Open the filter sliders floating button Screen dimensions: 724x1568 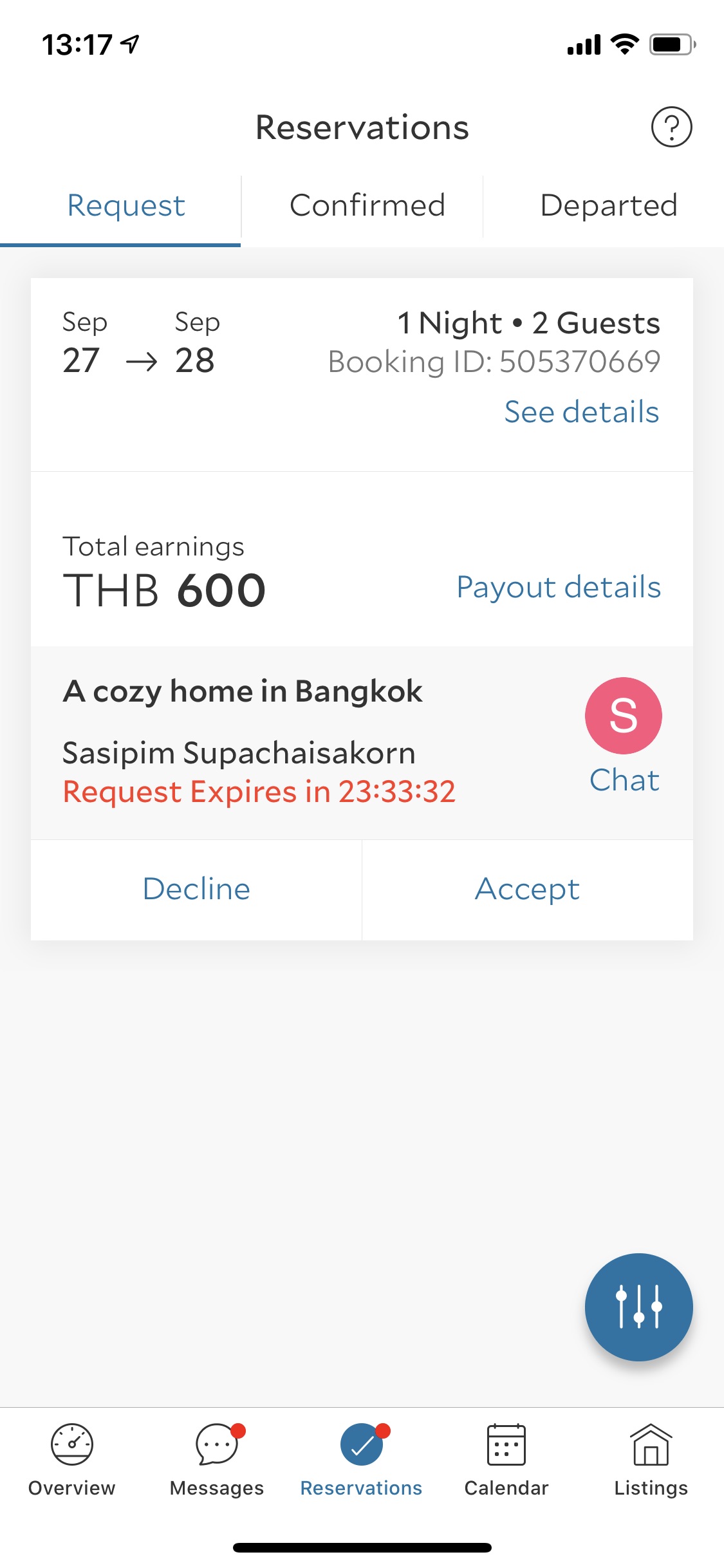(638, 1307)
